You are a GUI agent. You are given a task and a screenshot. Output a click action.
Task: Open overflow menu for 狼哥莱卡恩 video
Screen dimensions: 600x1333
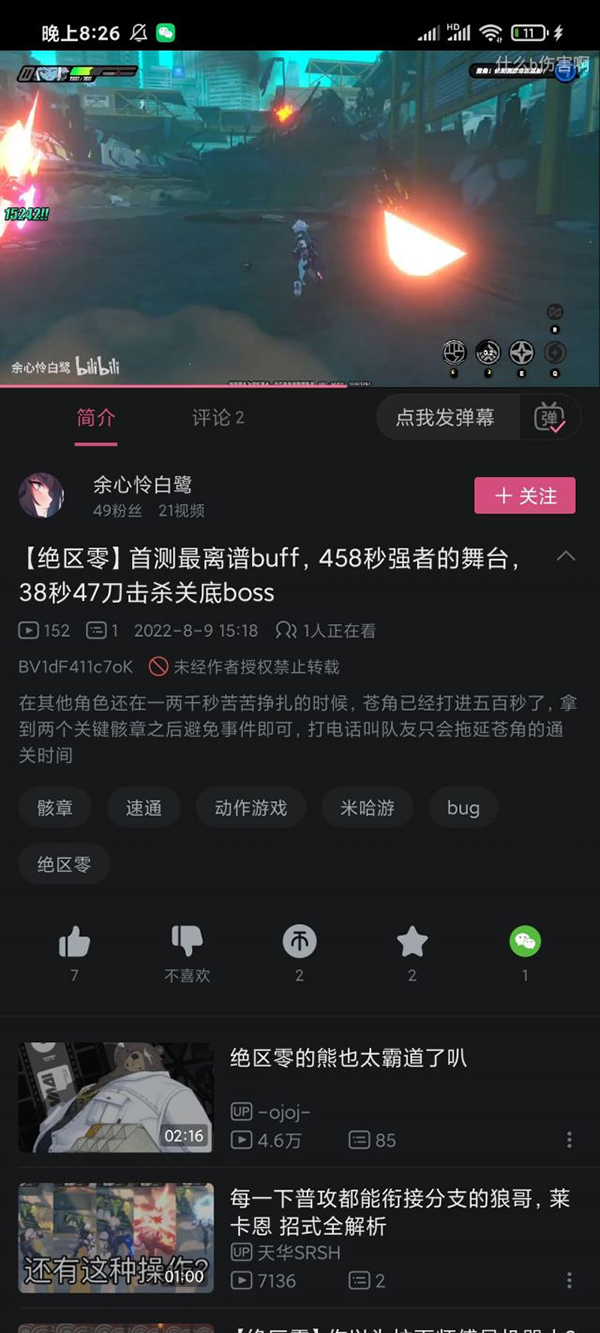pyautogui.click(x=569, y=1280)
